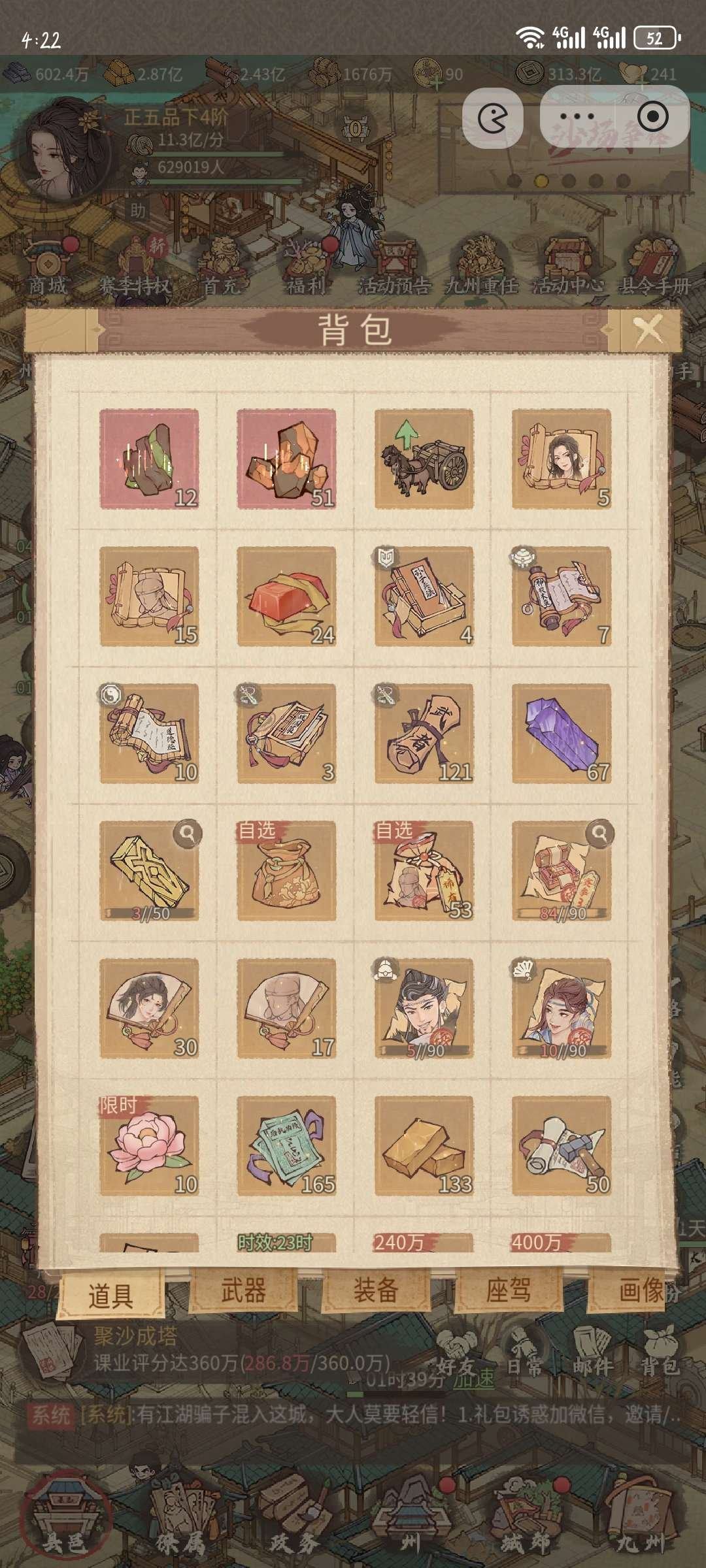Image resolution: width=706 pixels, height=1568 pixels.
Task: Select the green ore item with 12
Action: pos(149,459)
